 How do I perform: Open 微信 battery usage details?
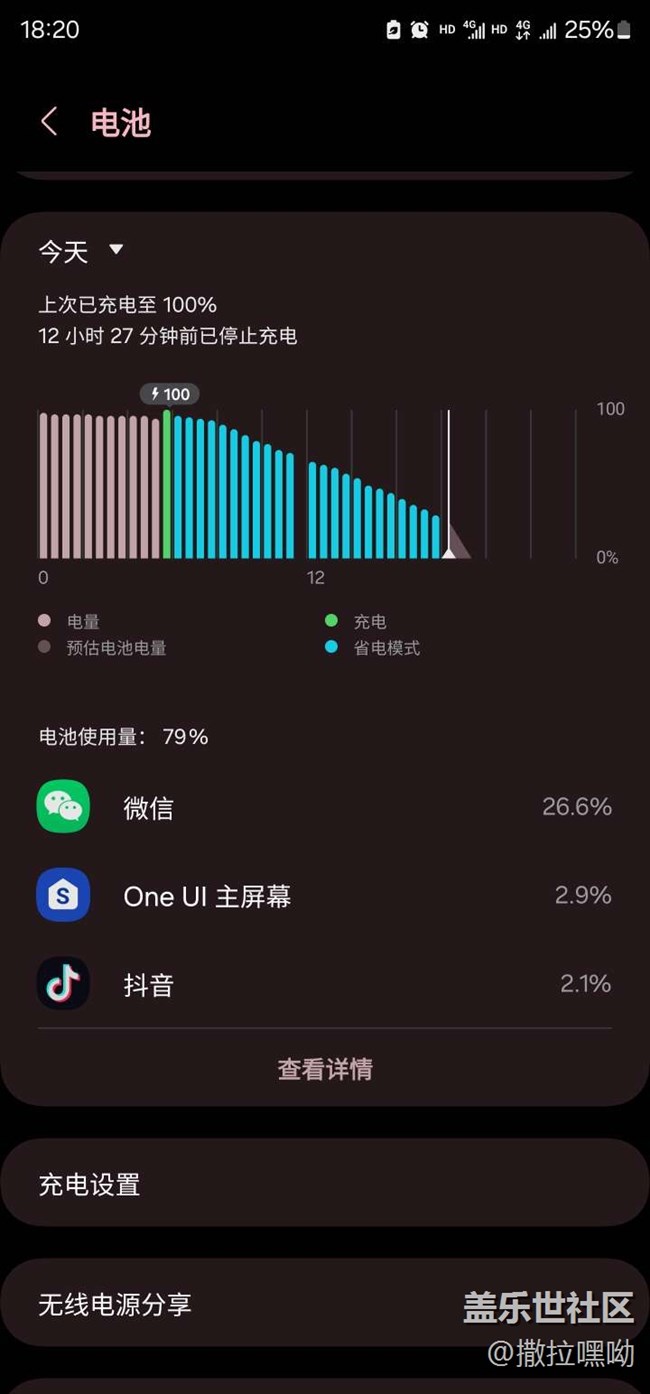click(325, 807)
